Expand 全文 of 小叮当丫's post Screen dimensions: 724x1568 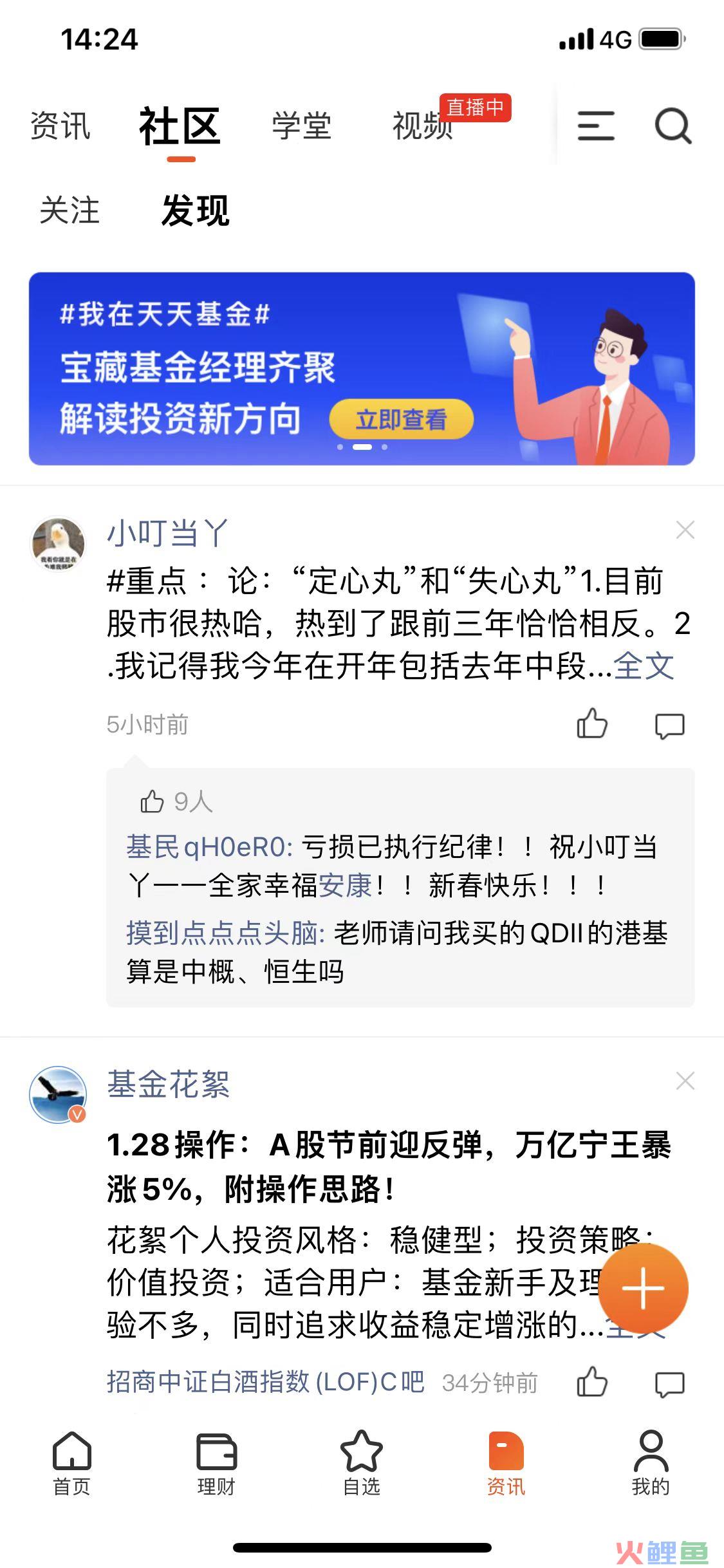tap(644, 666)
